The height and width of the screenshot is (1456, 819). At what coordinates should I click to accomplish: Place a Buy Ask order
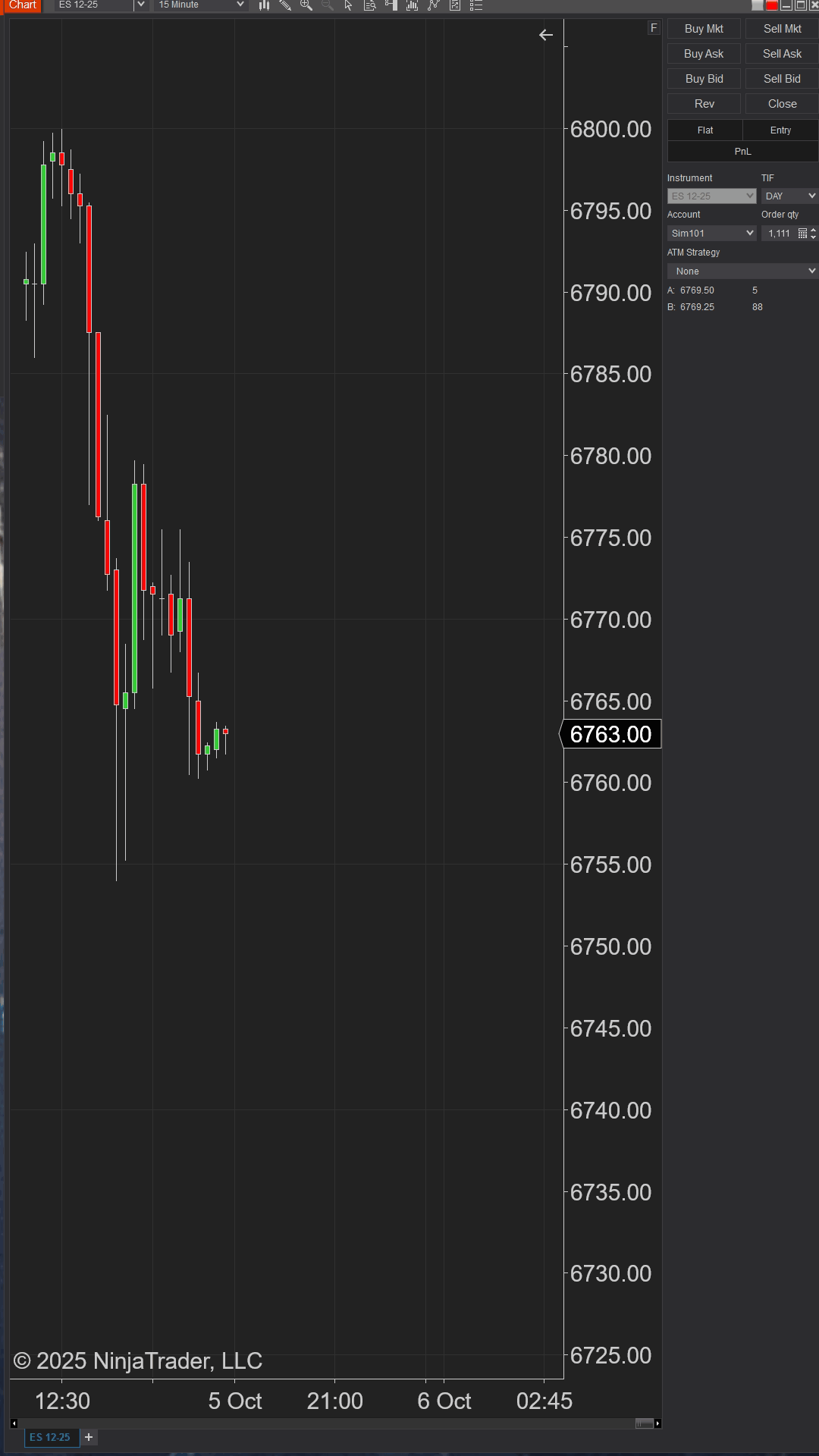pos(704,54)
